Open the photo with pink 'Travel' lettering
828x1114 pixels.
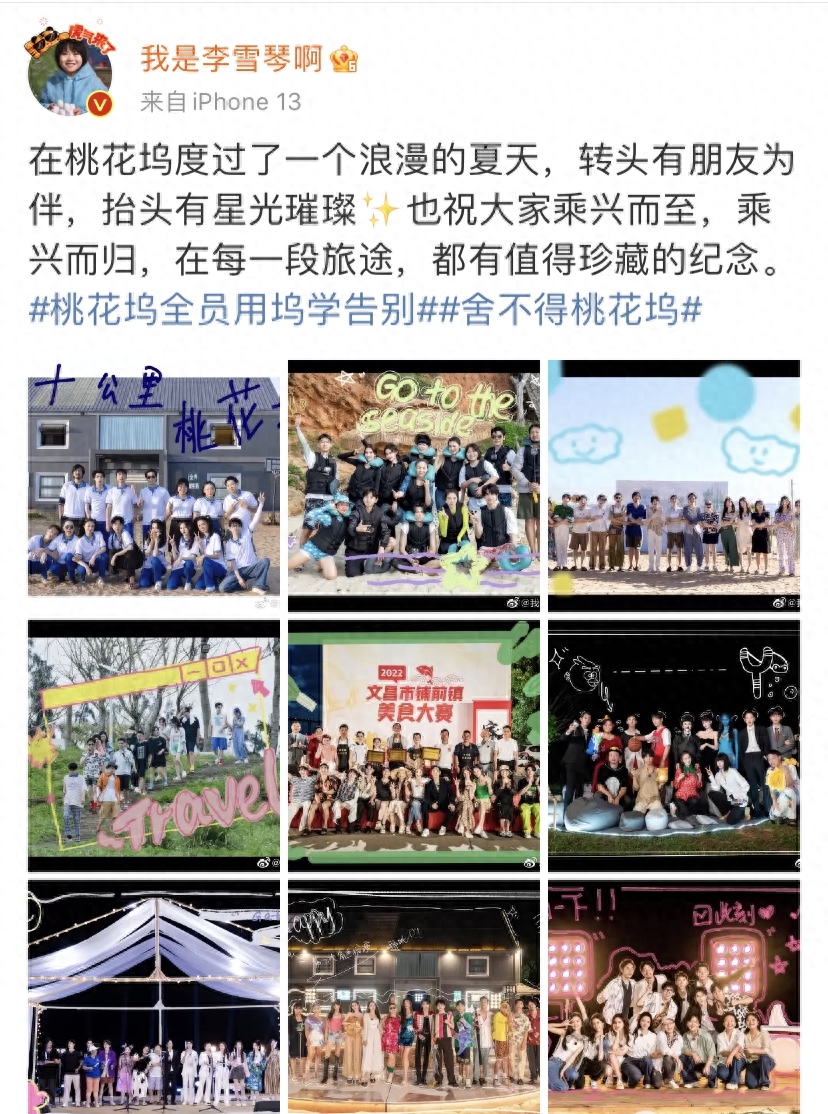[x=154, y=745]
